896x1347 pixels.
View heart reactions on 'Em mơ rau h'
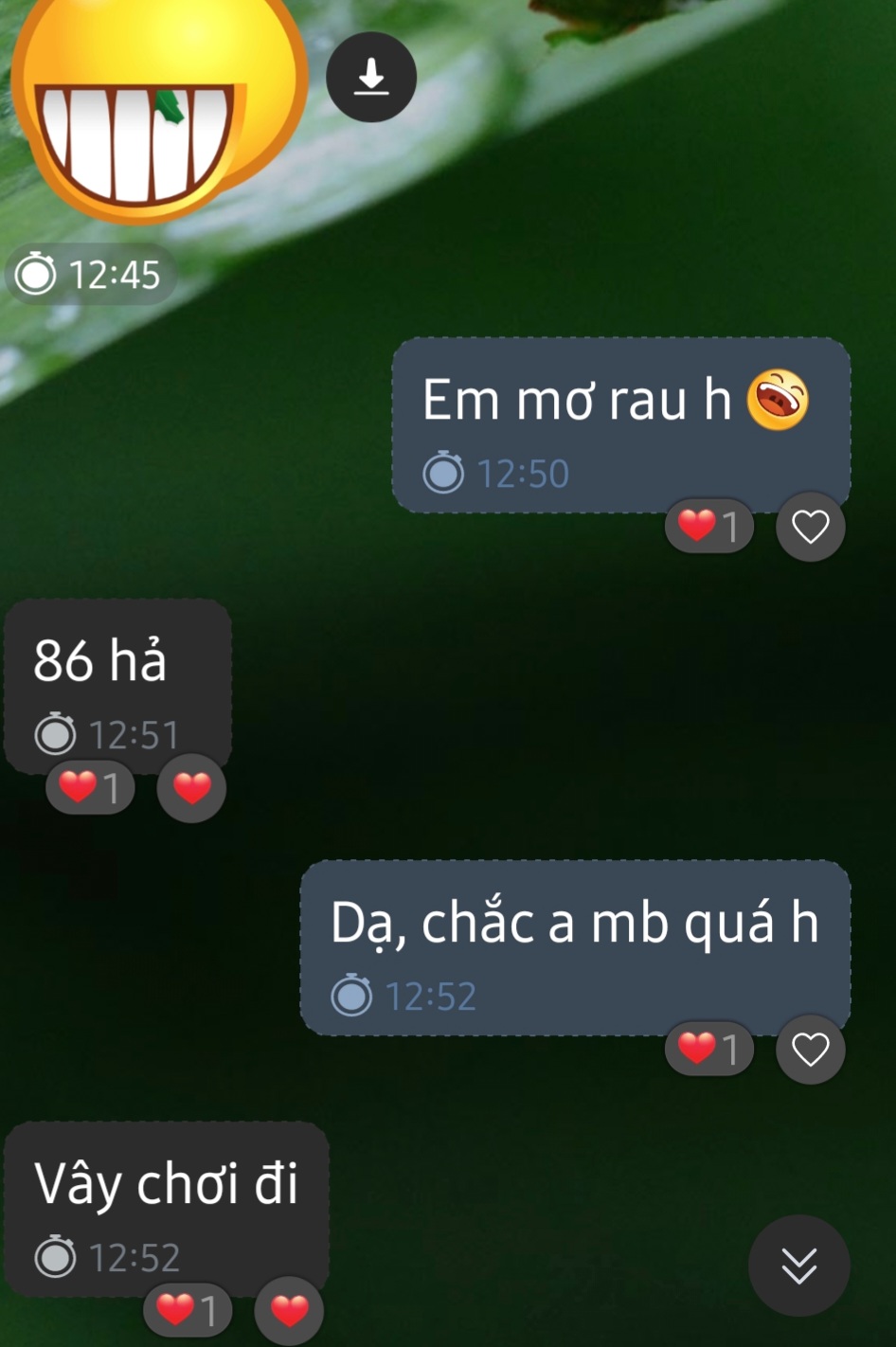[x=709, y=526]
